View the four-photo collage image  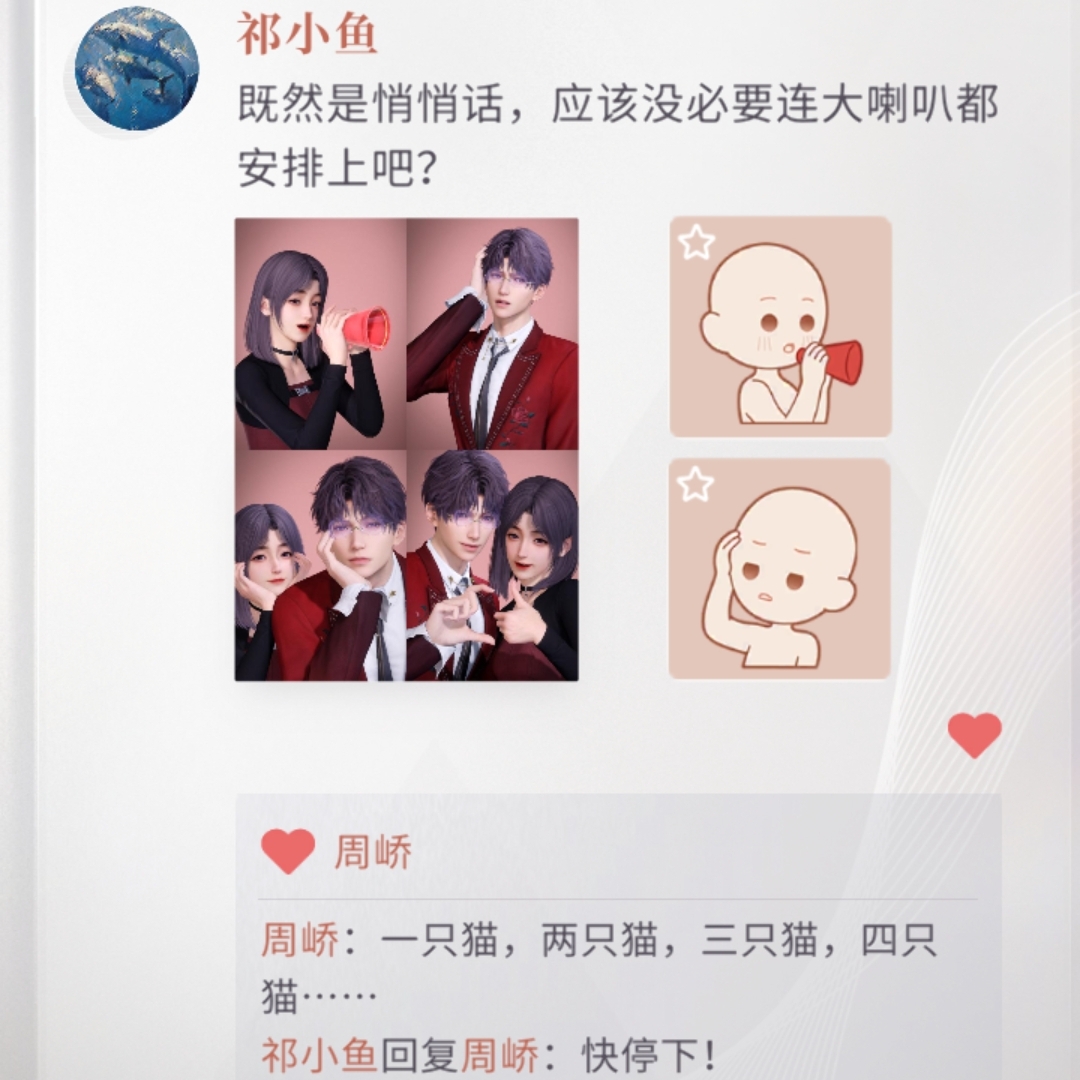pos(406,449)
